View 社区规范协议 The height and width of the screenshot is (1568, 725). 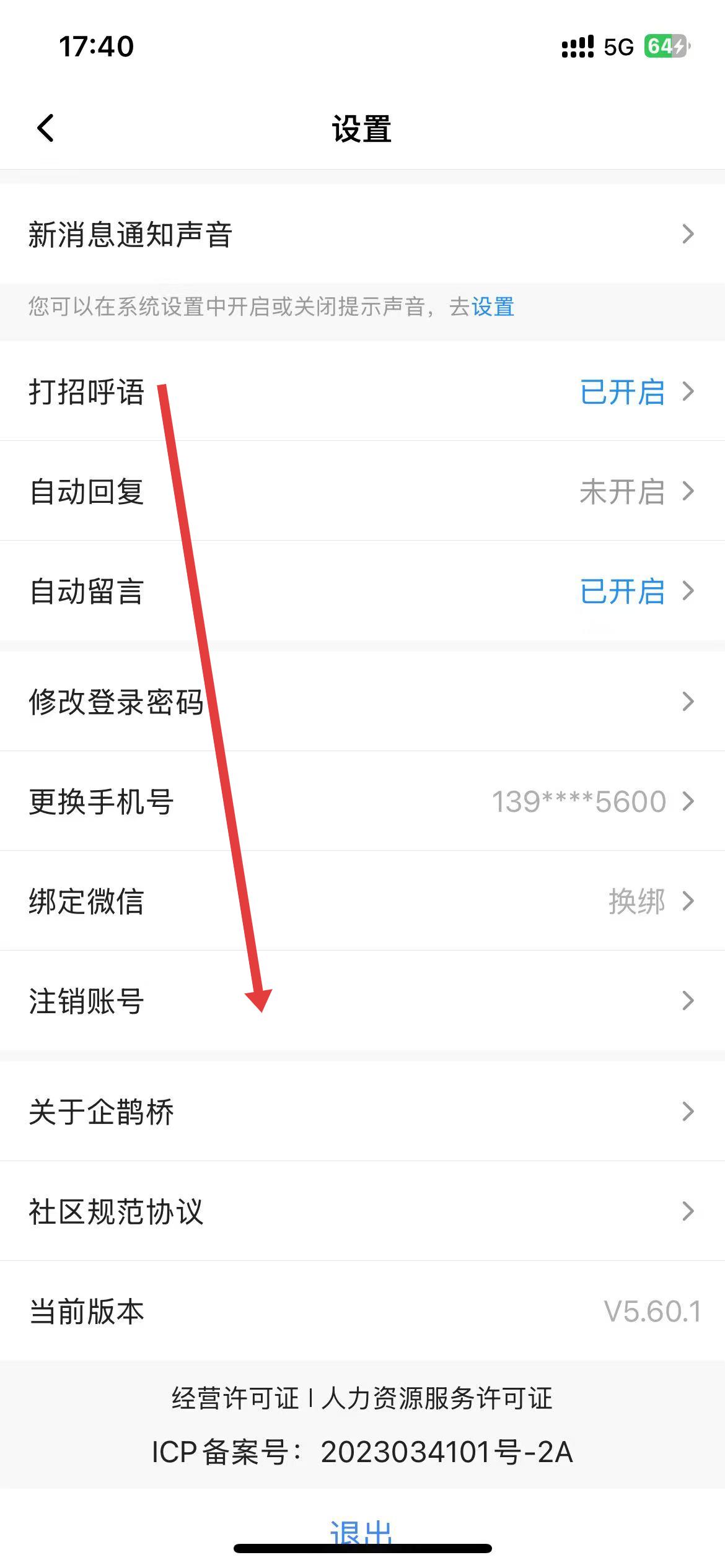(x=362, y=1211)
